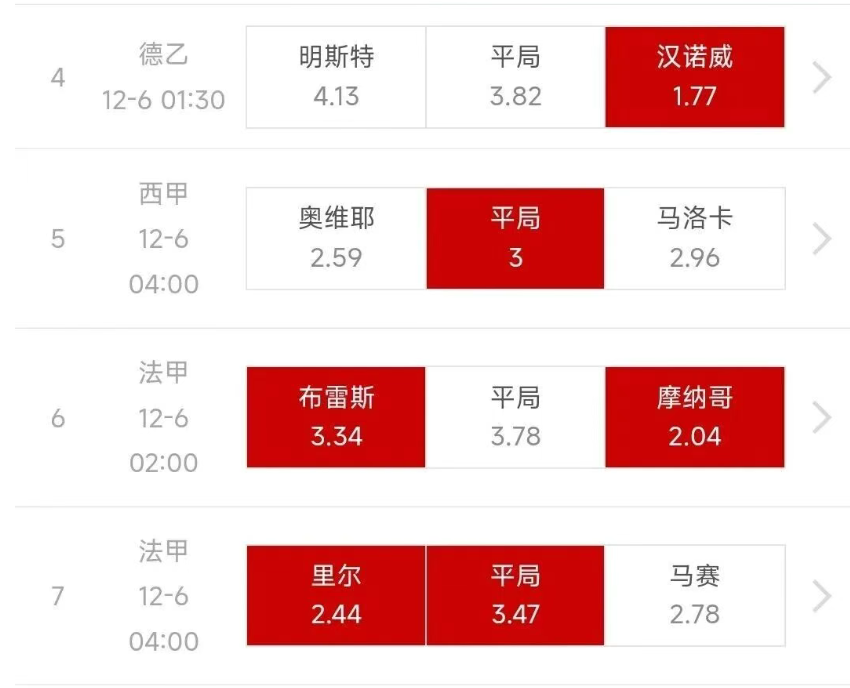Expand more options for 布雷斯 vs 摩纳哥
Screen dimensions: 850x688
(x=822, y=417)
